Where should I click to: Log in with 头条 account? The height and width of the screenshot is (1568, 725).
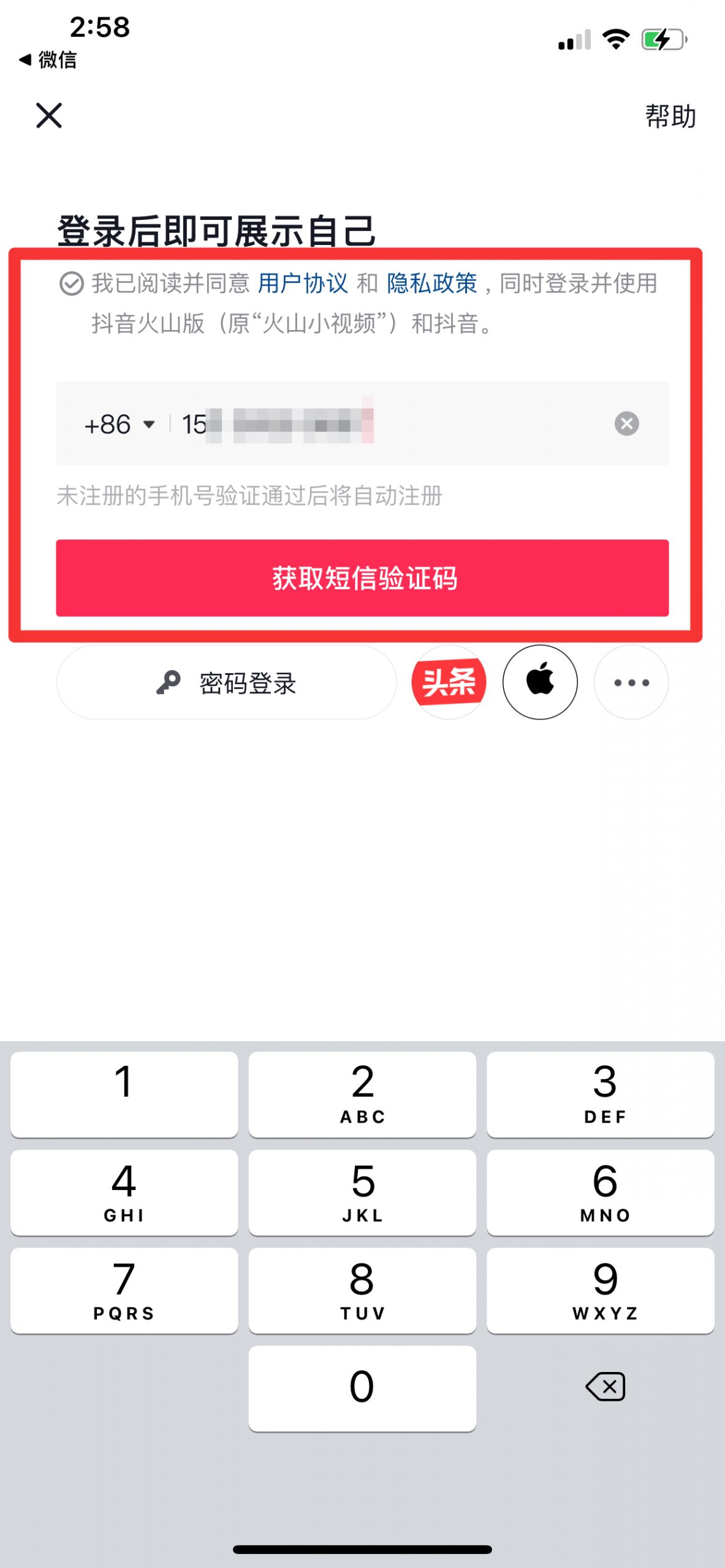coord(449,682)
